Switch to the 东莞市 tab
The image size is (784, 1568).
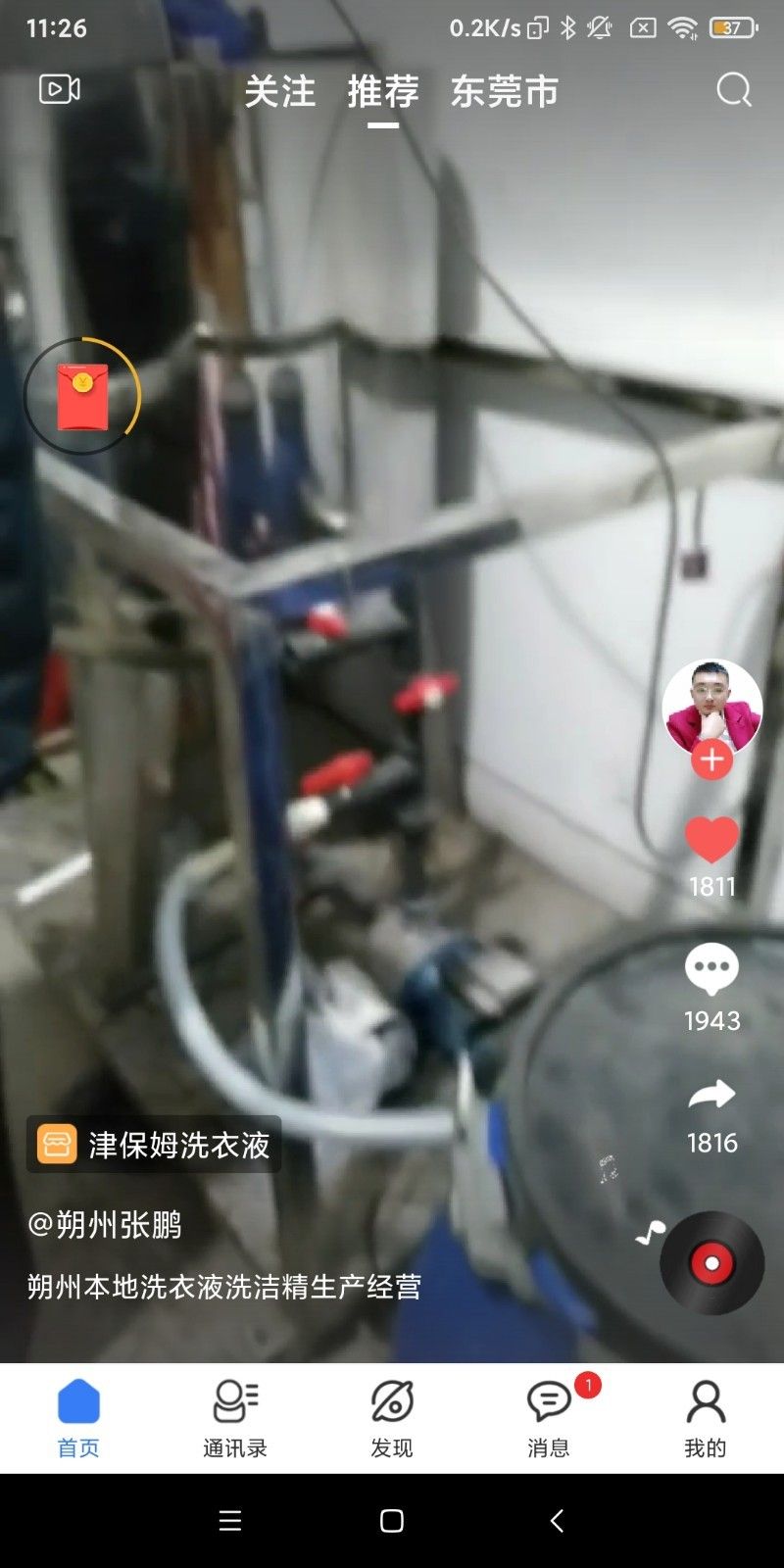tap(505, 92)
